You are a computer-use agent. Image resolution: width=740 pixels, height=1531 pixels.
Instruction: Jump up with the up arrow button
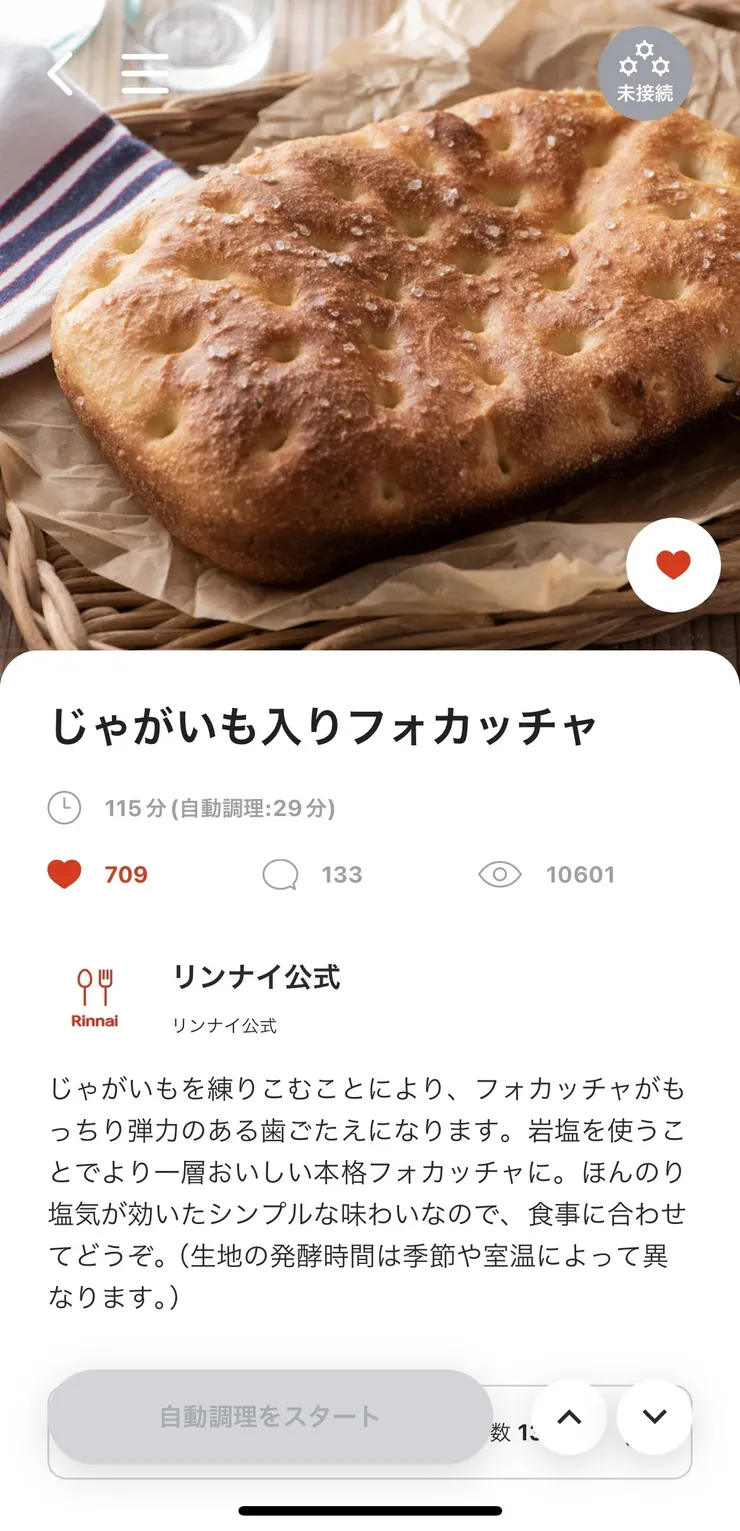[569, 1416]
